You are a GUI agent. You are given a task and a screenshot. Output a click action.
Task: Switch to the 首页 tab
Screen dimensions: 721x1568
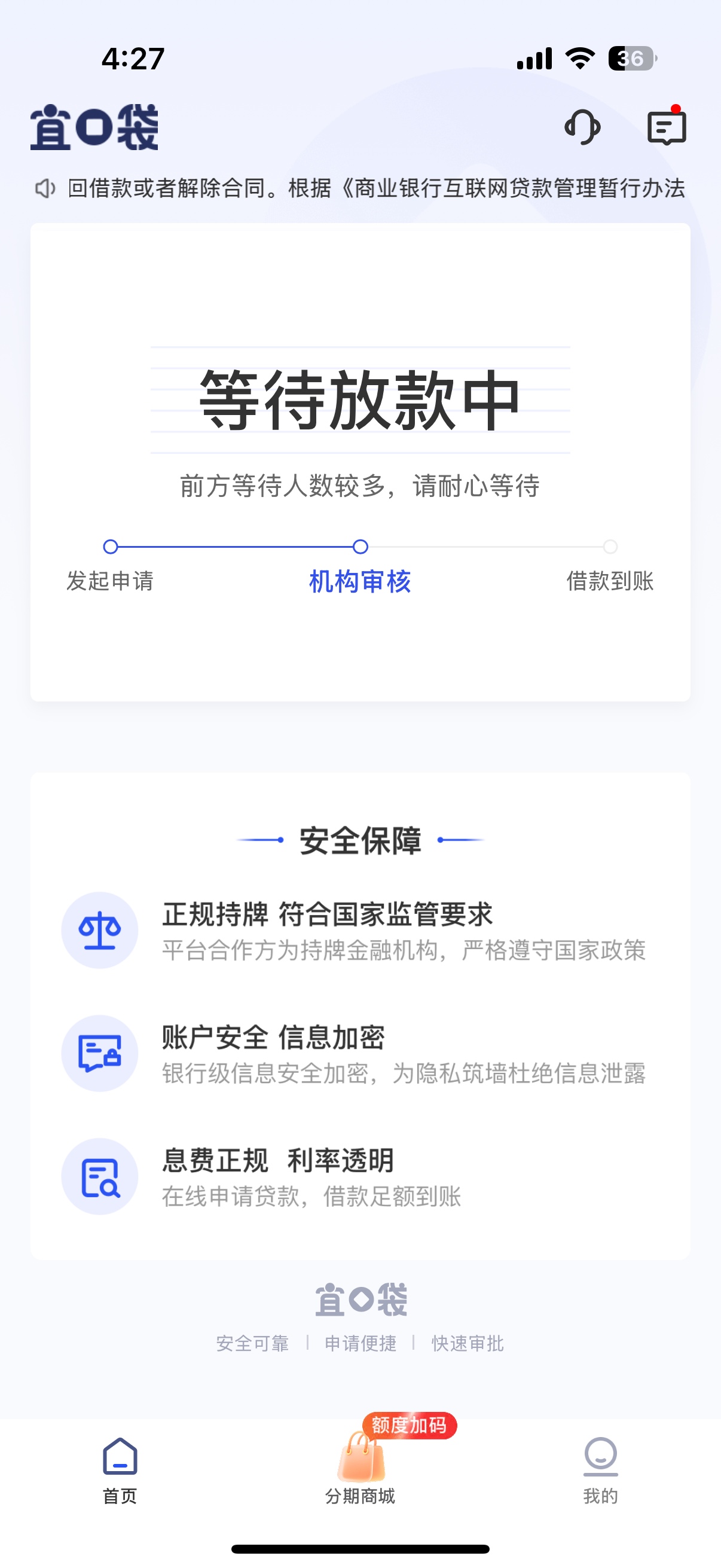[120, 1469]
